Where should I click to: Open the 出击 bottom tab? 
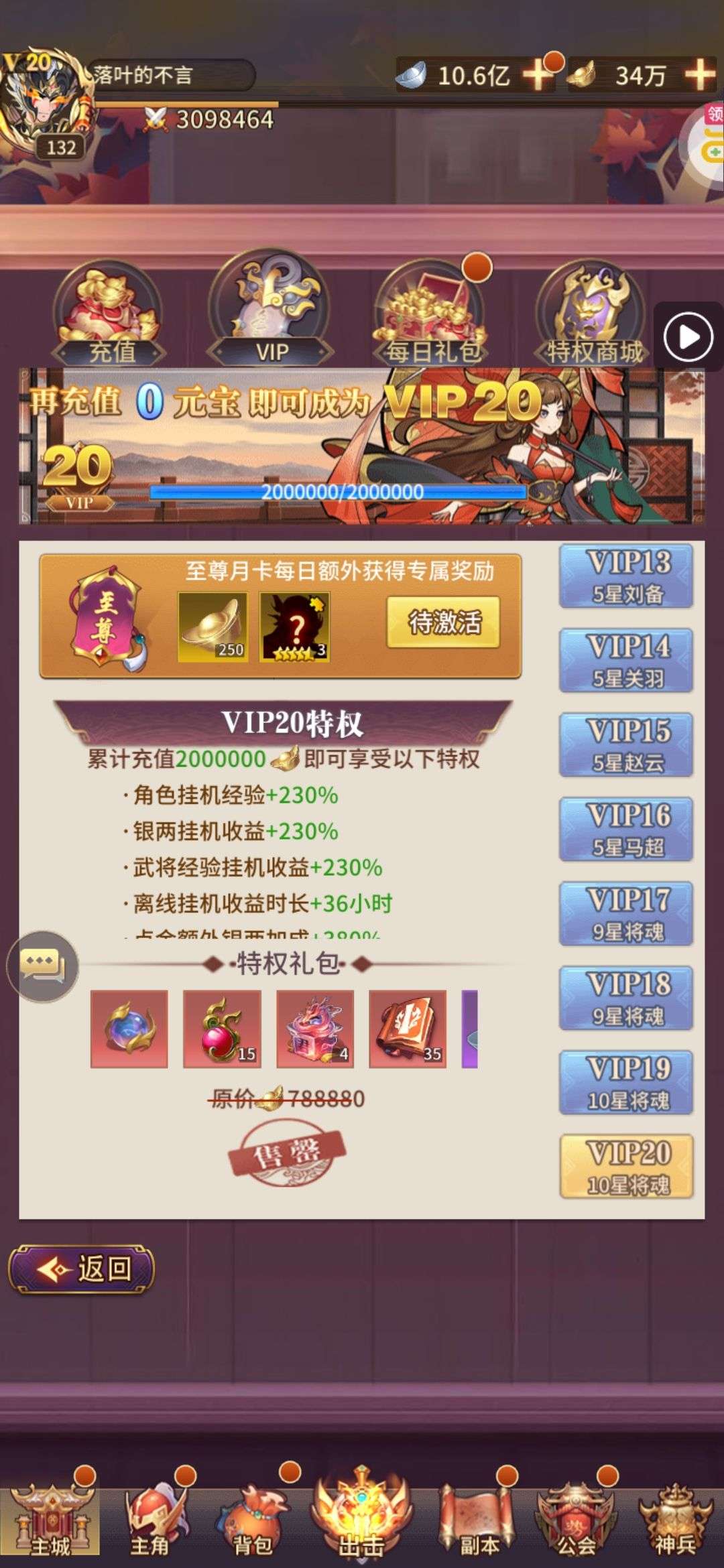(361, 1512)
